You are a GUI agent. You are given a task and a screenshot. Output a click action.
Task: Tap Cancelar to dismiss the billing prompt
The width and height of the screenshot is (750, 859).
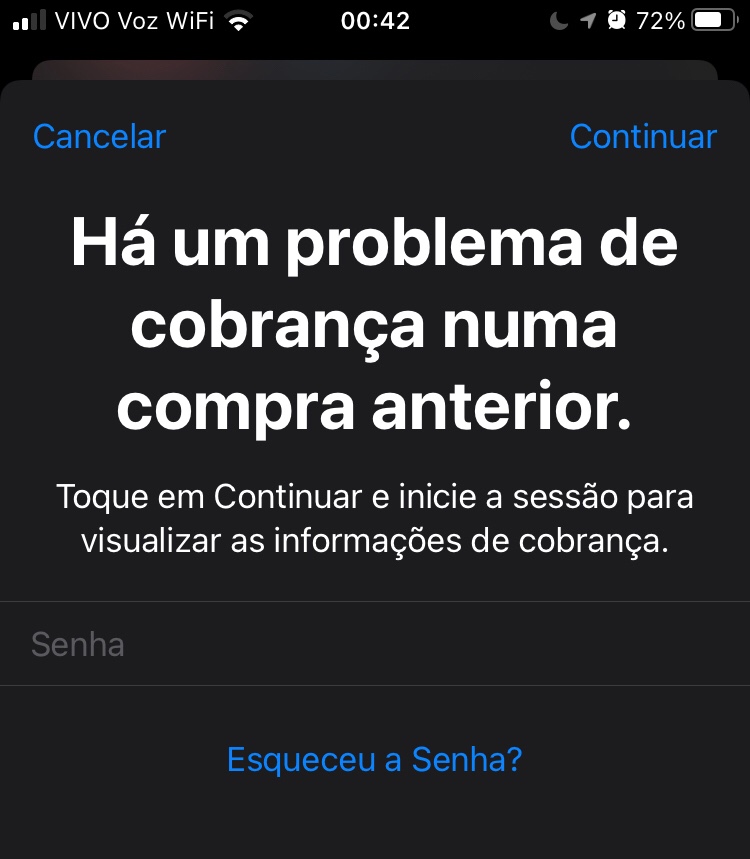click(x=99, y=137)
